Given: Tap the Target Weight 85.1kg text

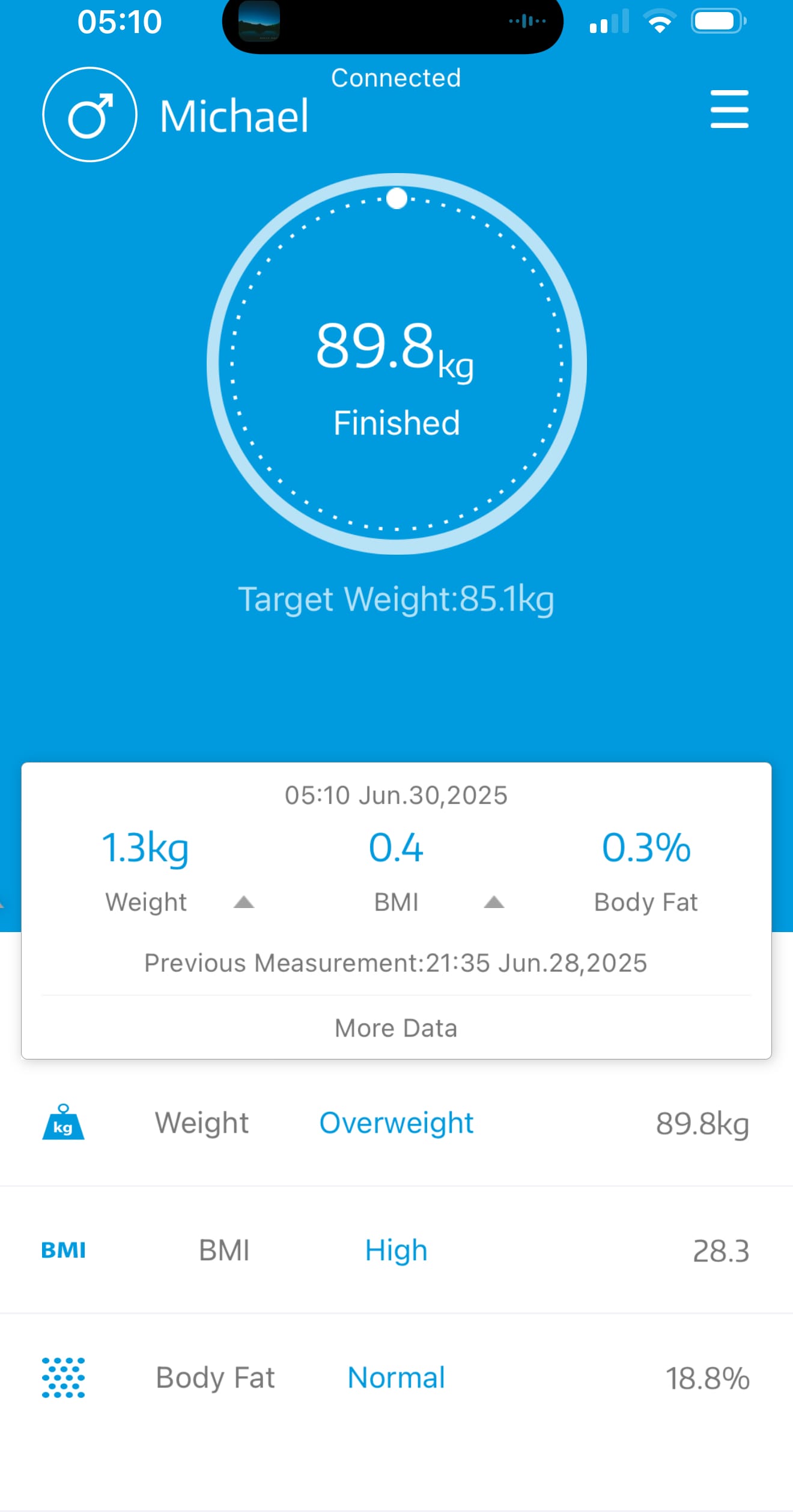Looking at the screenshot, I should 396,600.
